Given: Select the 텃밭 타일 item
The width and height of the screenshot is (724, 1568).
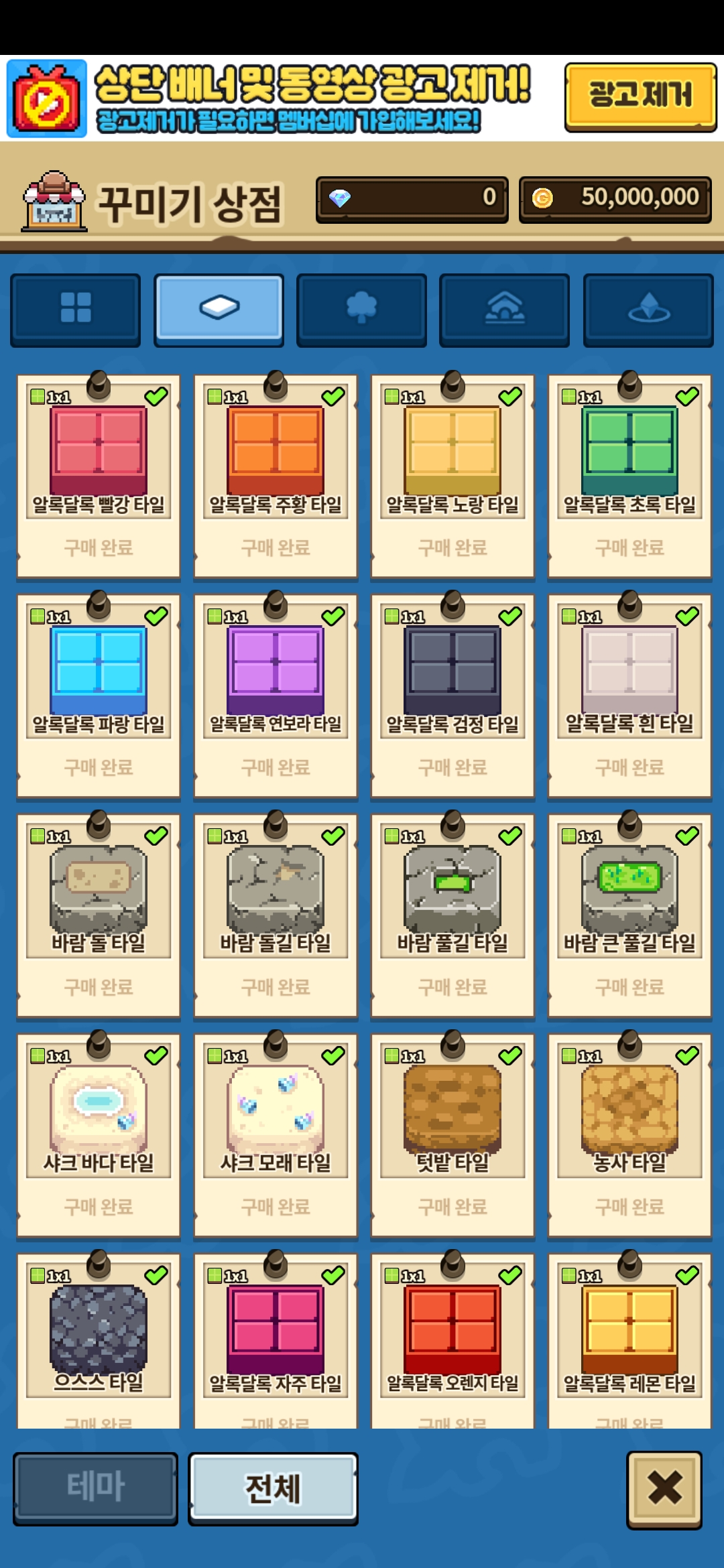Looking at the screenshot, I should 452,1135.
